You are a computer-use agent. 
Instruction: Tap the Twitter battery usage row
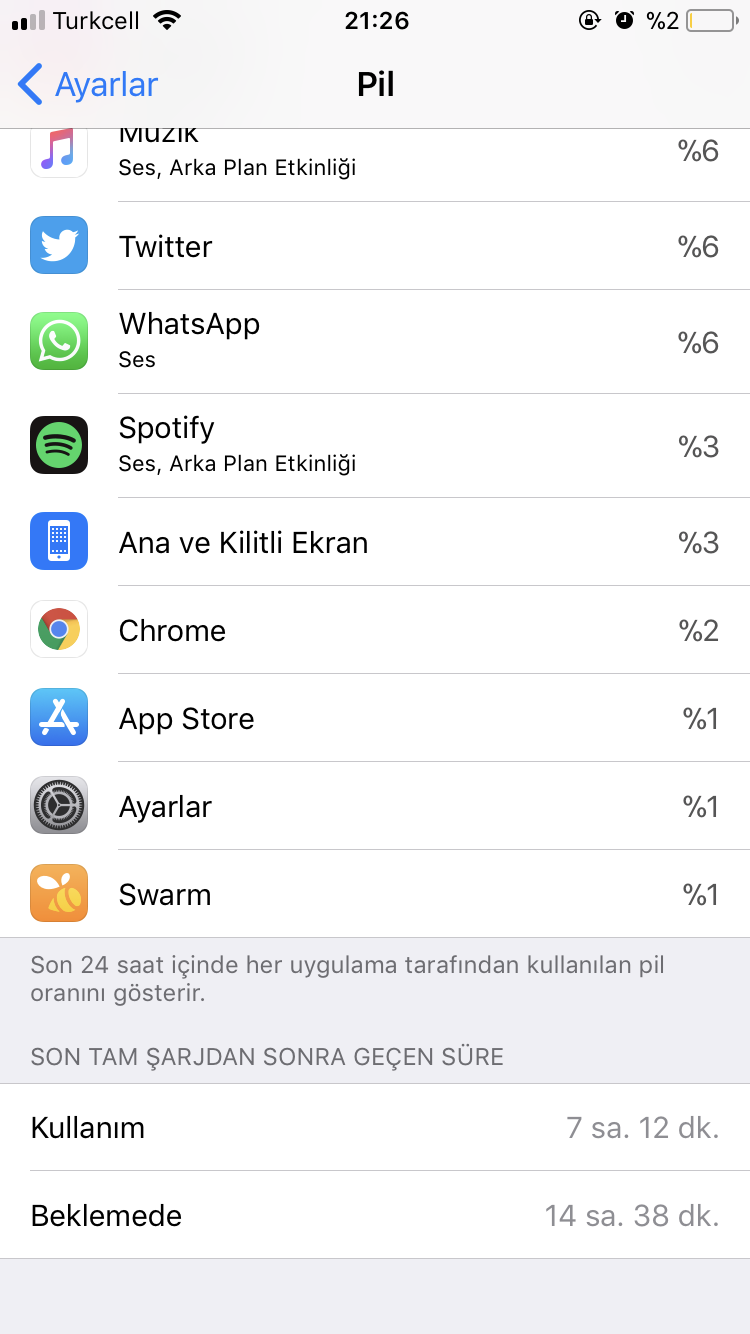[375, 246]
